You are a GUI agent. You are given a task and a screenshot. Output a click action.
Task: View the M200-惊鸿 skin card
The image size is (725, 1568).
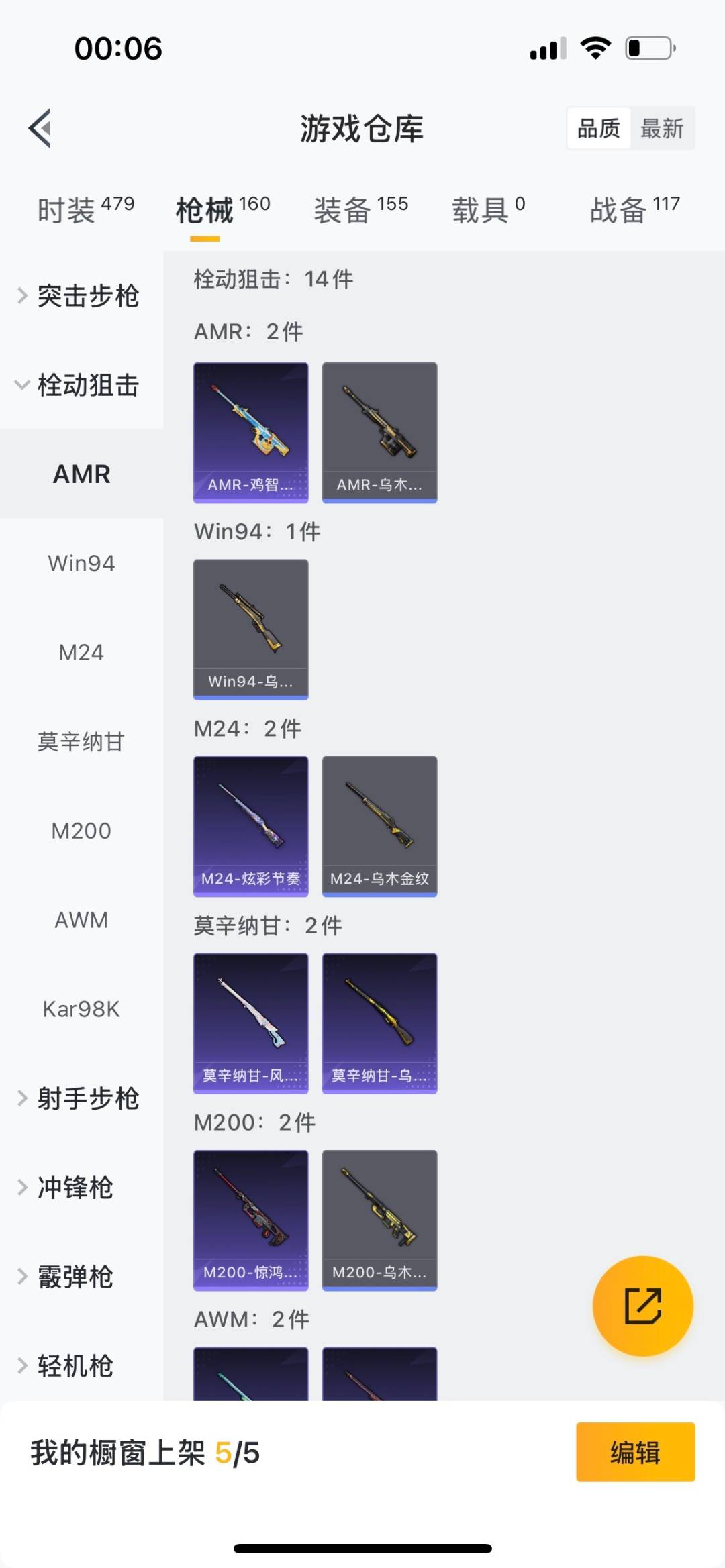(x=251, y=1220)
